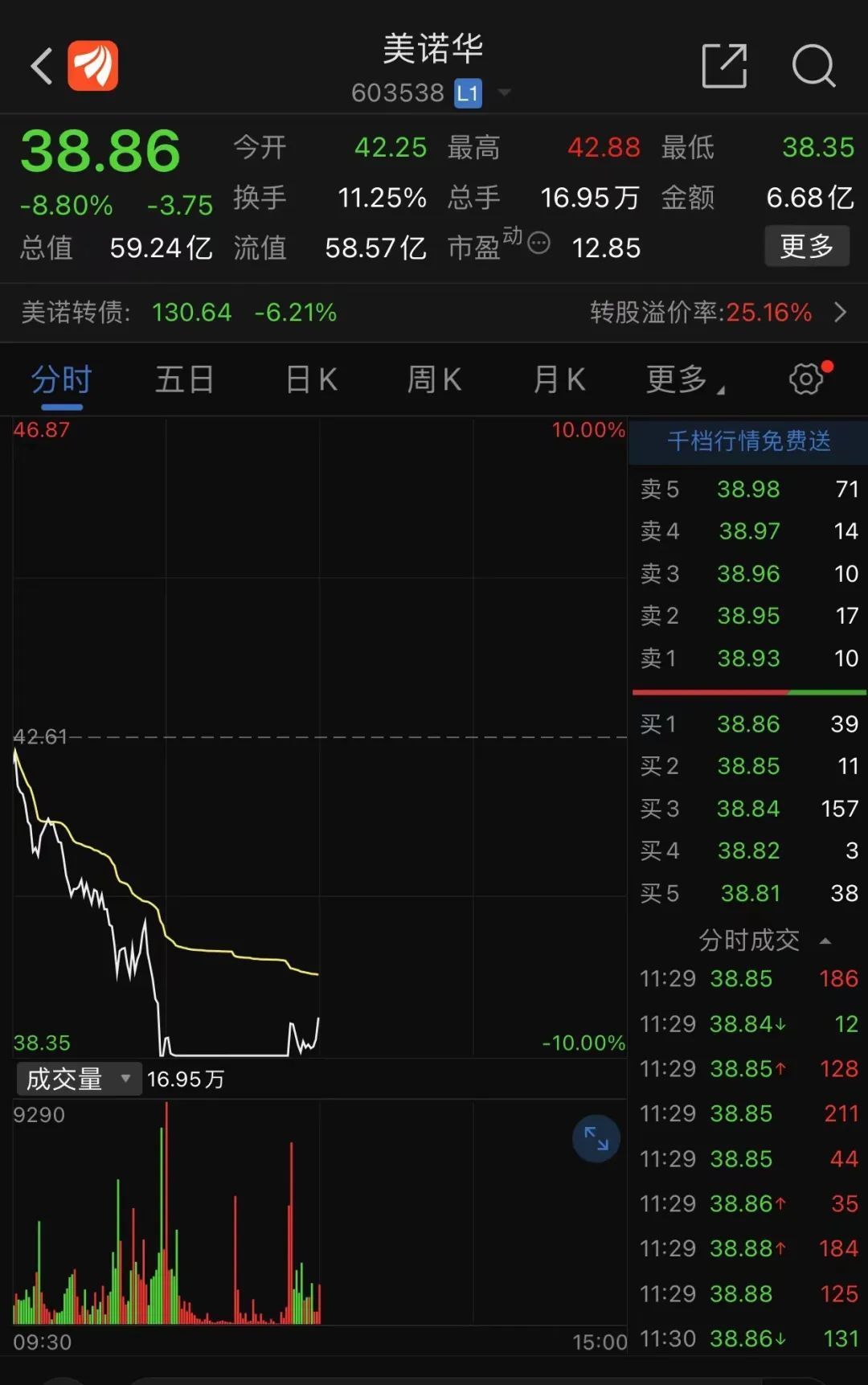
Task: Open chart settings gear icon
Action: [807, 379]
